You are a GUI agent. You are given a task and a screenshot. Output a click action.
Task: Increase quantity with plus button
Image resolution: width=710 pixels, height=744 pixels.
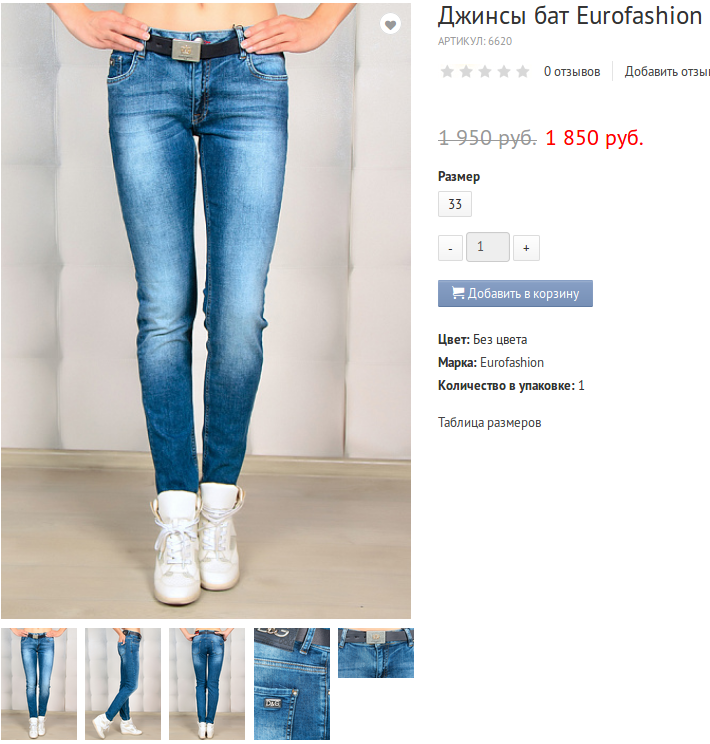[x=526, y=248]
